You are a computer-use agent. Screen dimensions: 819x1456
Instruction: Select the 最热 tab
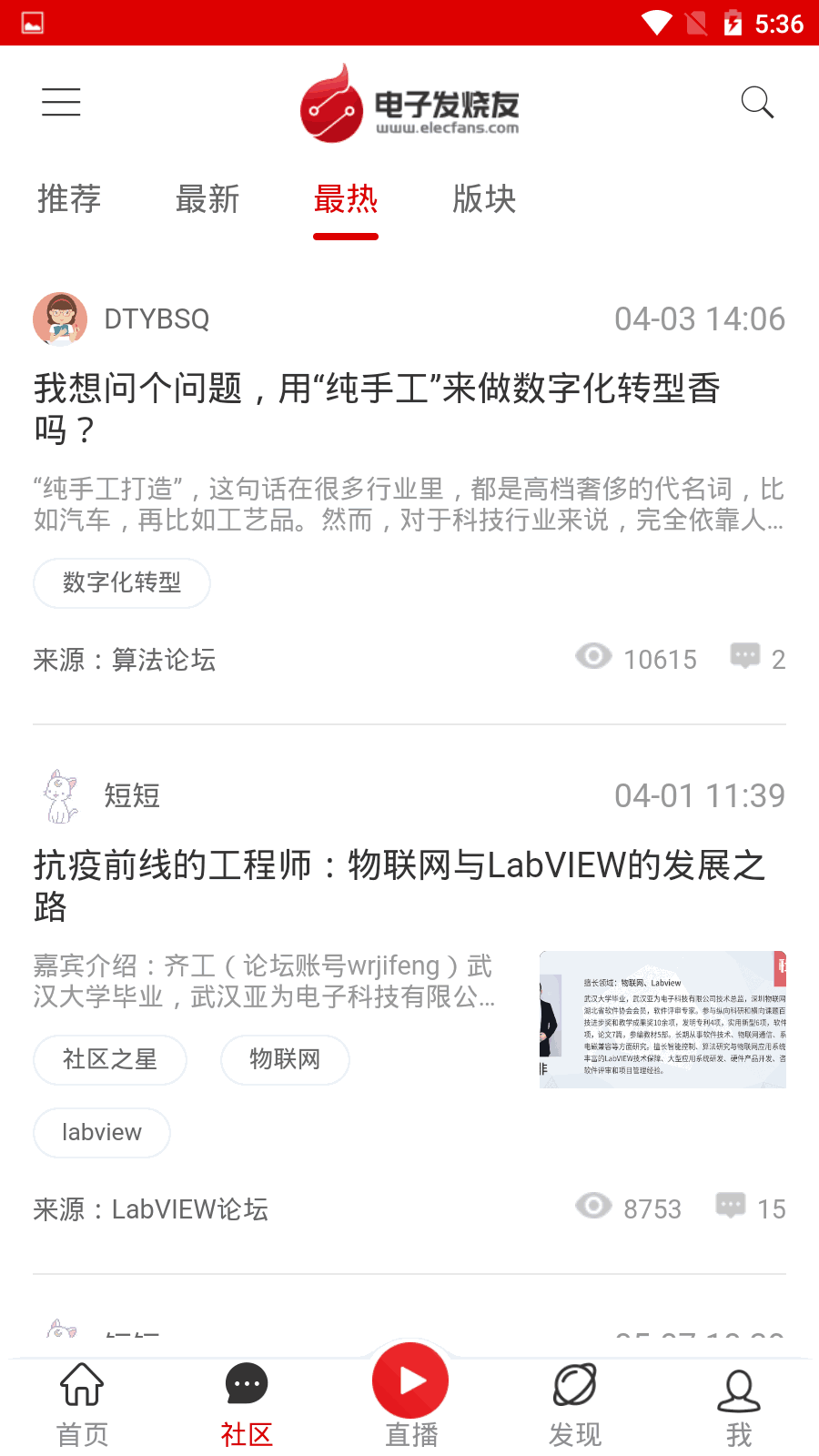coord(346,198)
